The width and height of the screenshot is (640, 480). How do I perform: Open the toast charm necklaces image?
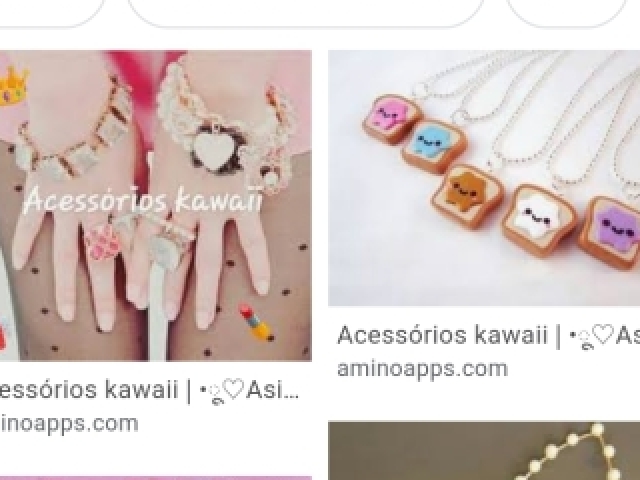484,178
